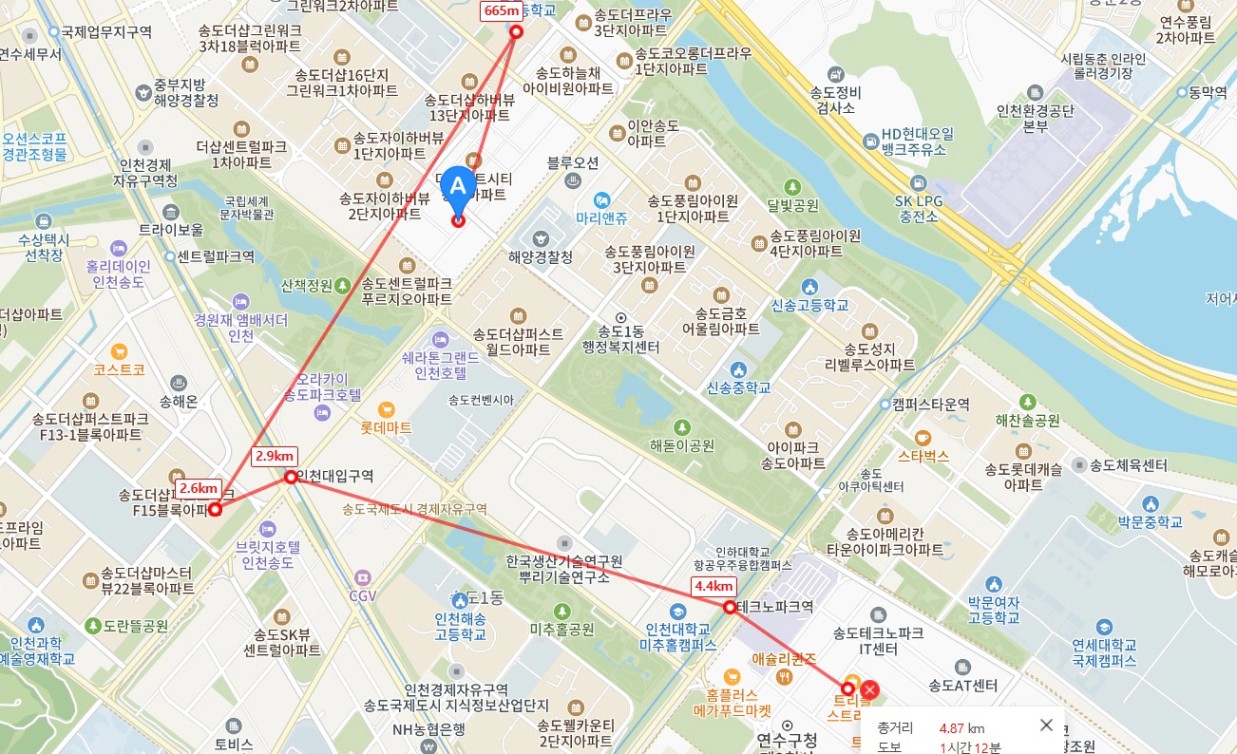Remove the last measurement point with red X
The image size is (1237, 754).
pyautogui.click(x=870, y=688)
